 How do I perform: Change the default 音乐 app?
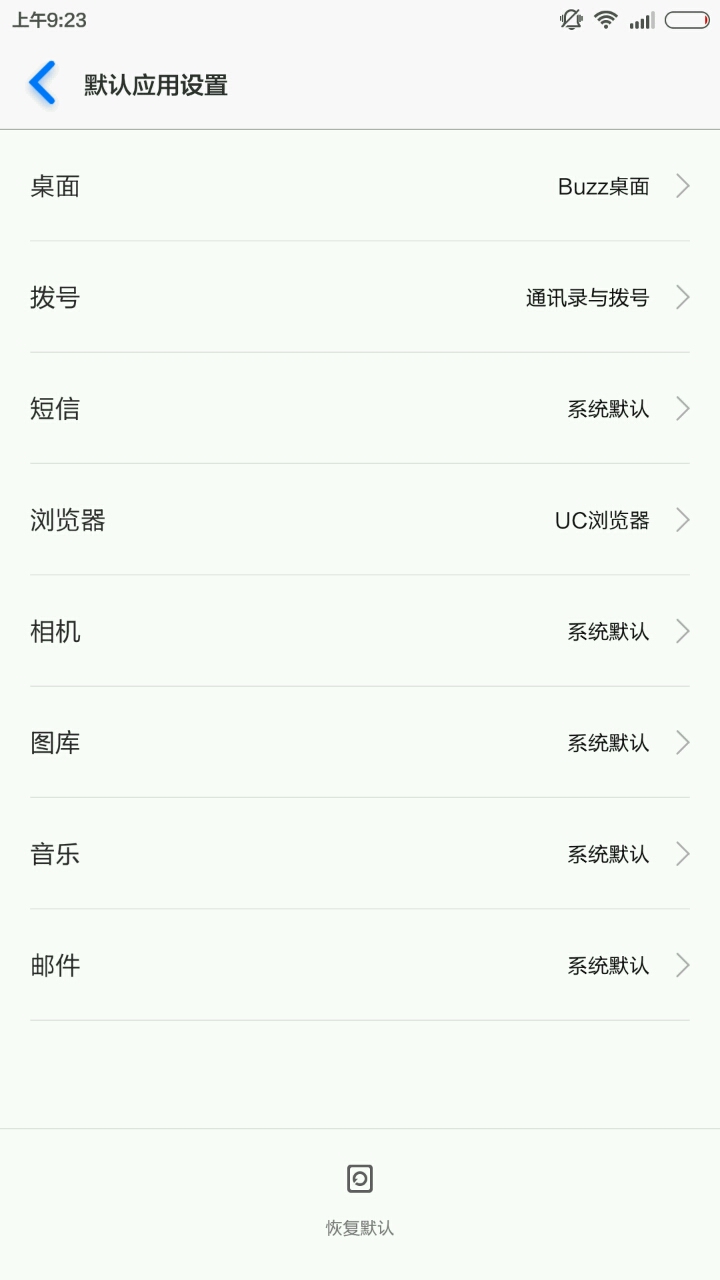click(x=360, y=854)
